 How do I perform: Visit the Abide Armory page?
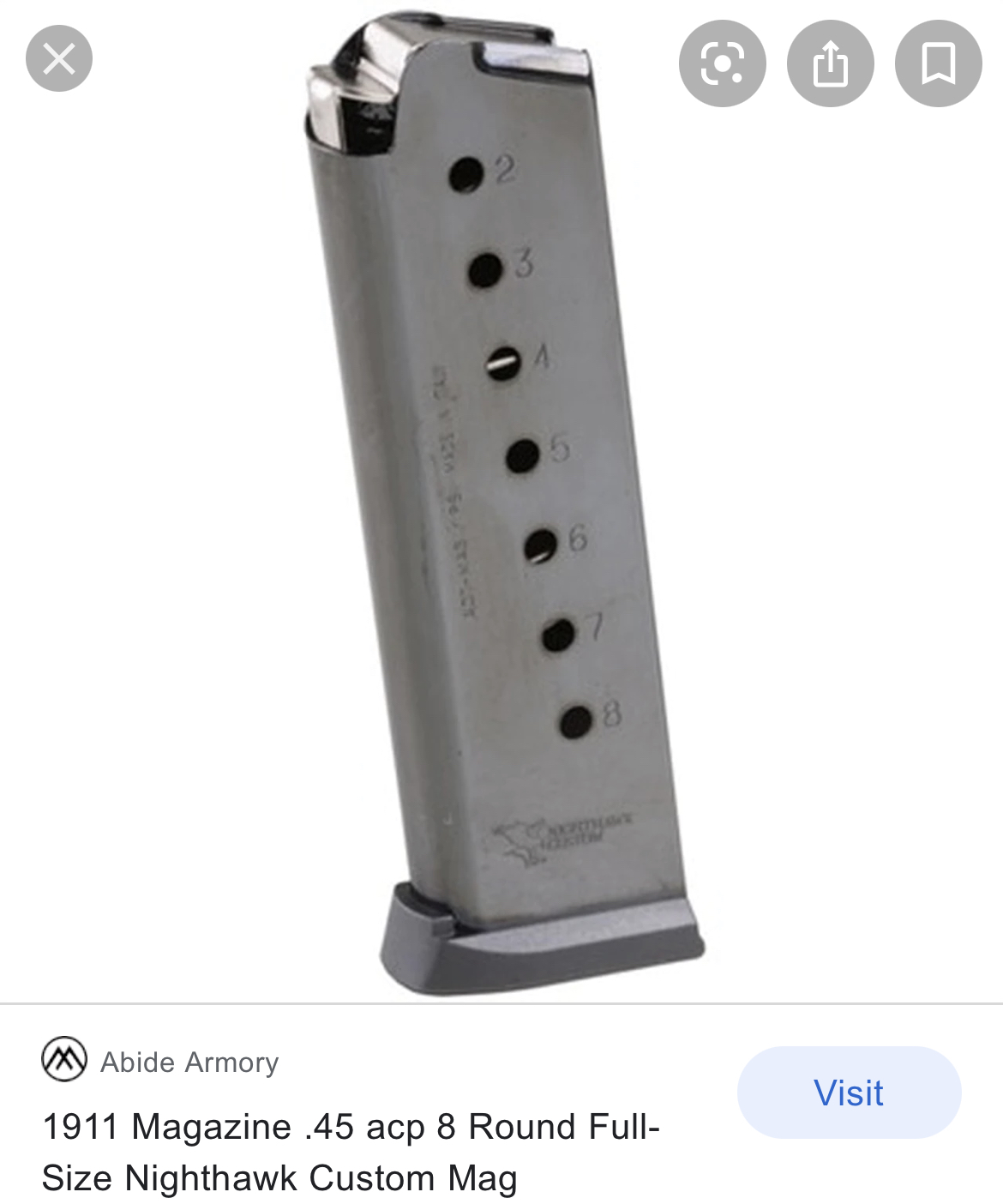pyautogui.click(x=848, y=1093)
